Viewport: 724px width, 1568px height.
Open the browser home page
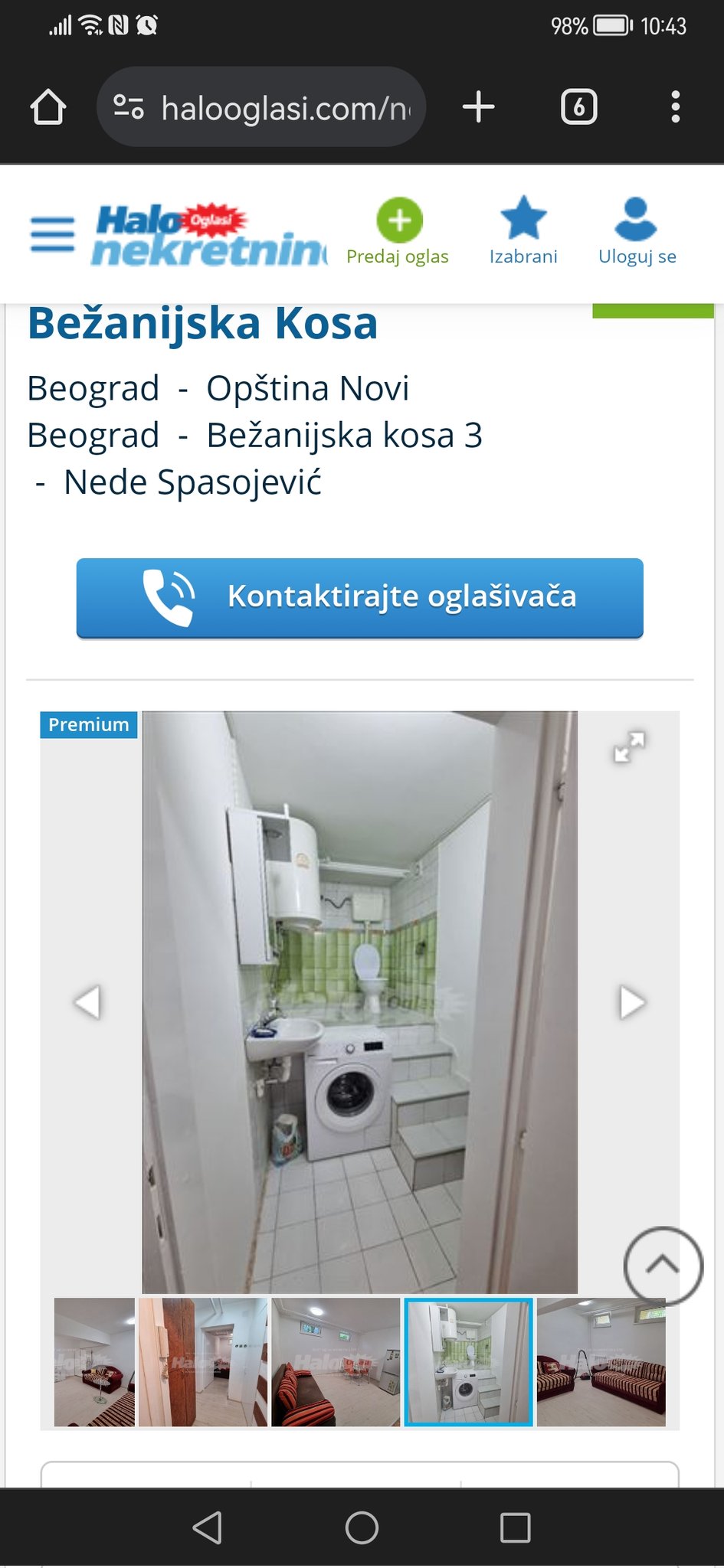[x=48, y=107]
